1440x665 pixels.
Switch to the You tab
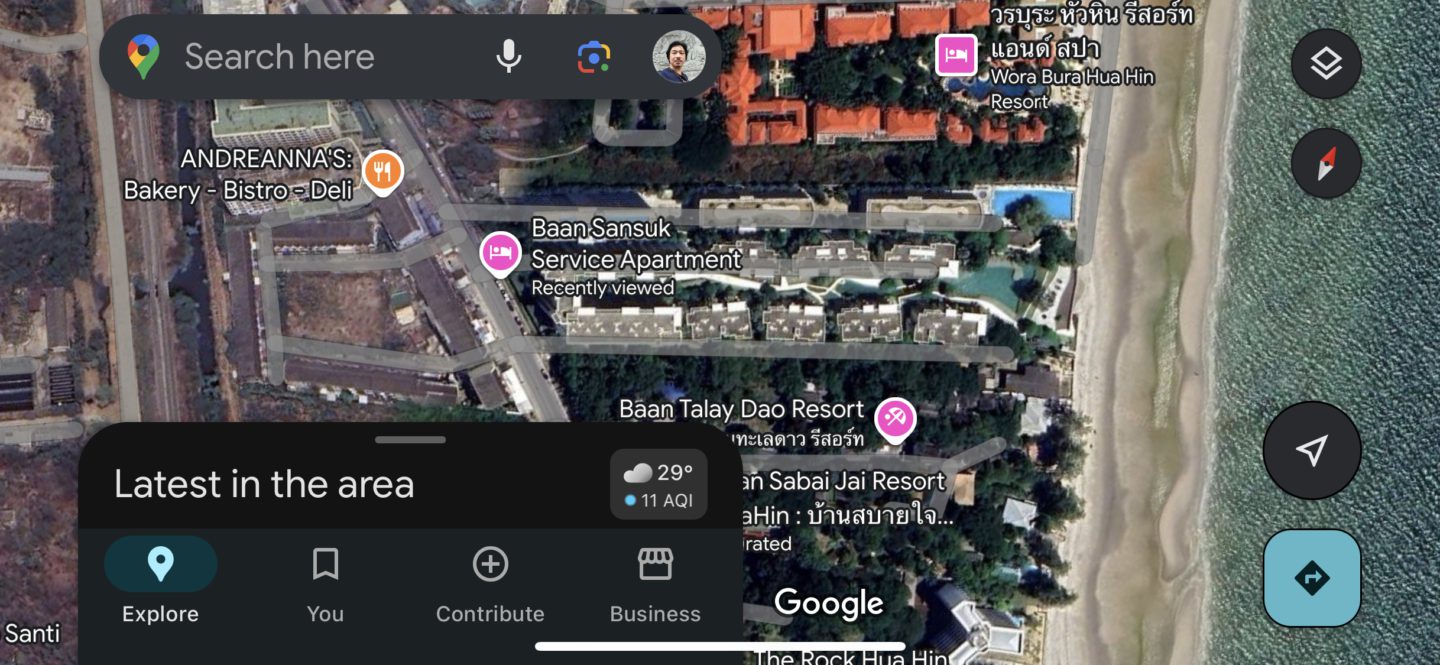325,585
